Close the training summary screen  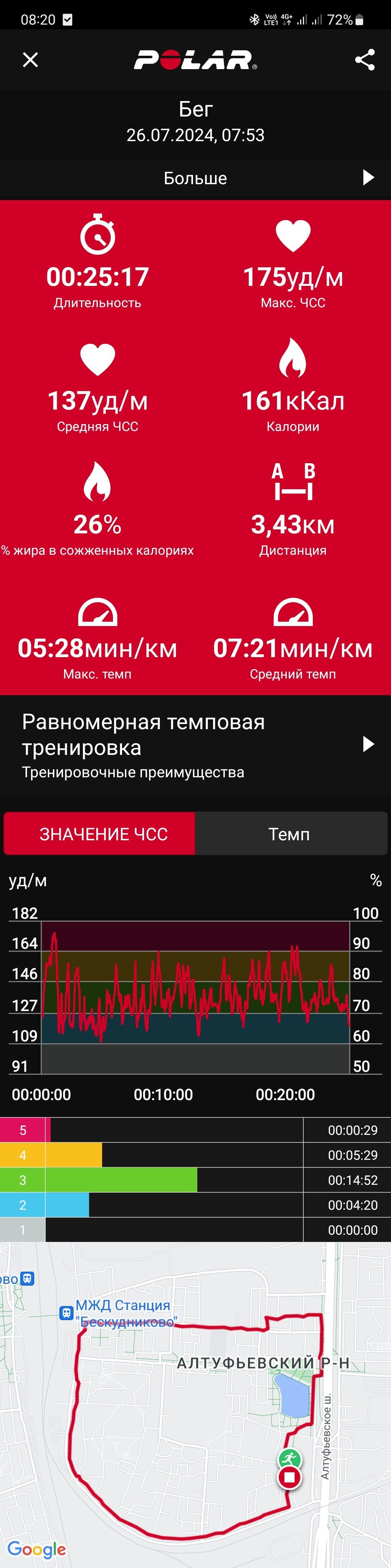30,60
